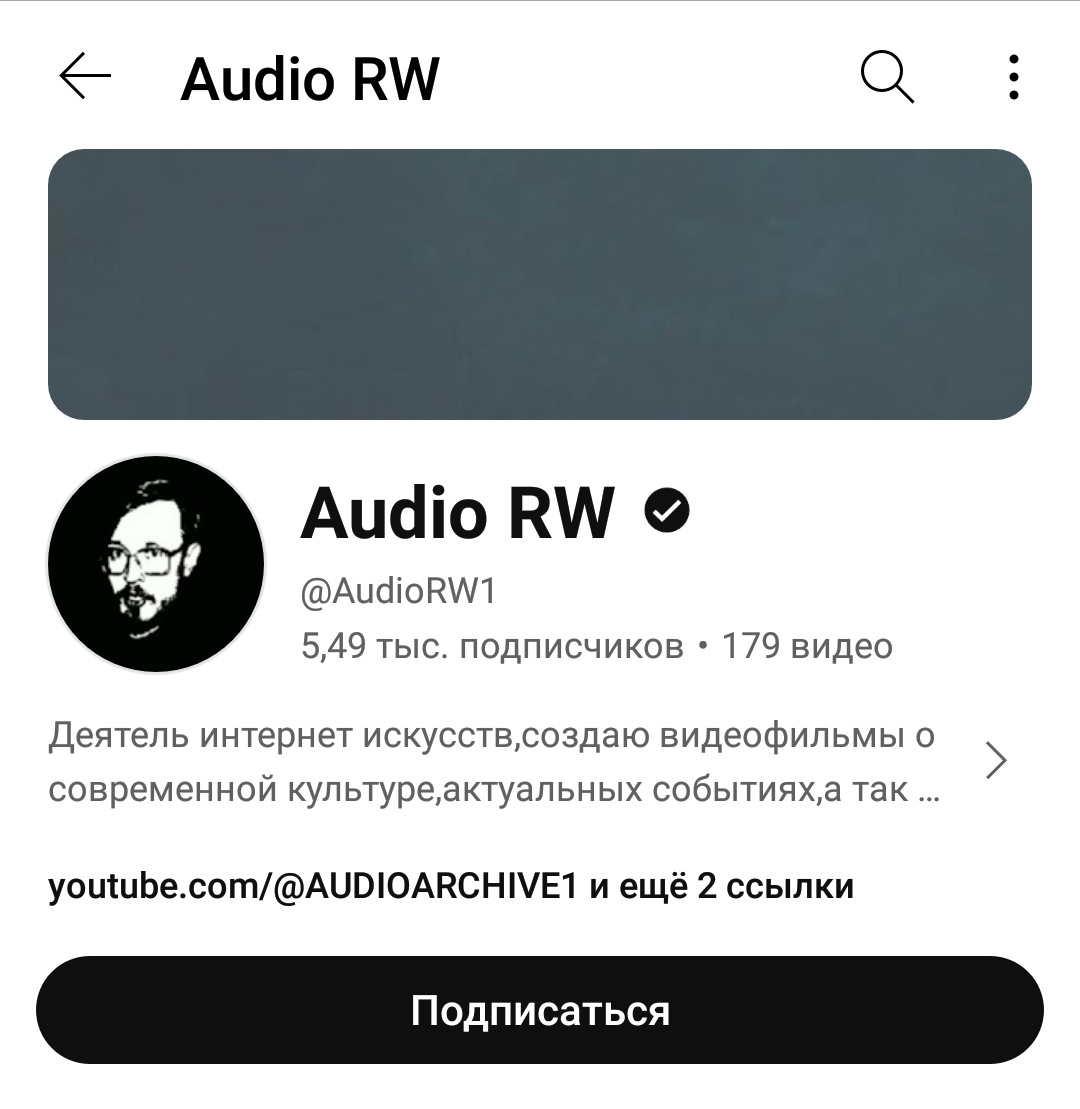The image size is (1080, 1109).
Task: Expand the channel description with the chevron
Action: pos(995,761)
